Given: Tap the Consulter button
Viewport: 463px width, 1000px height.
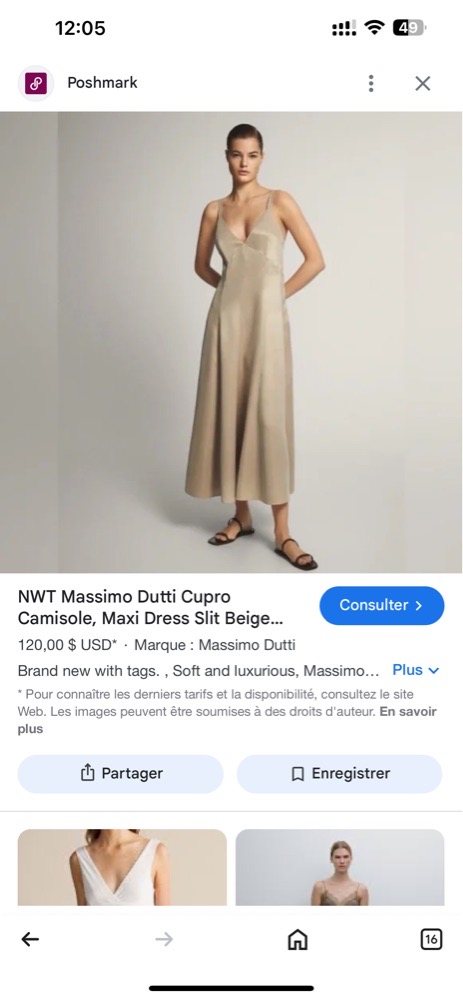Looking at the screenshot, I should point(381,605).
